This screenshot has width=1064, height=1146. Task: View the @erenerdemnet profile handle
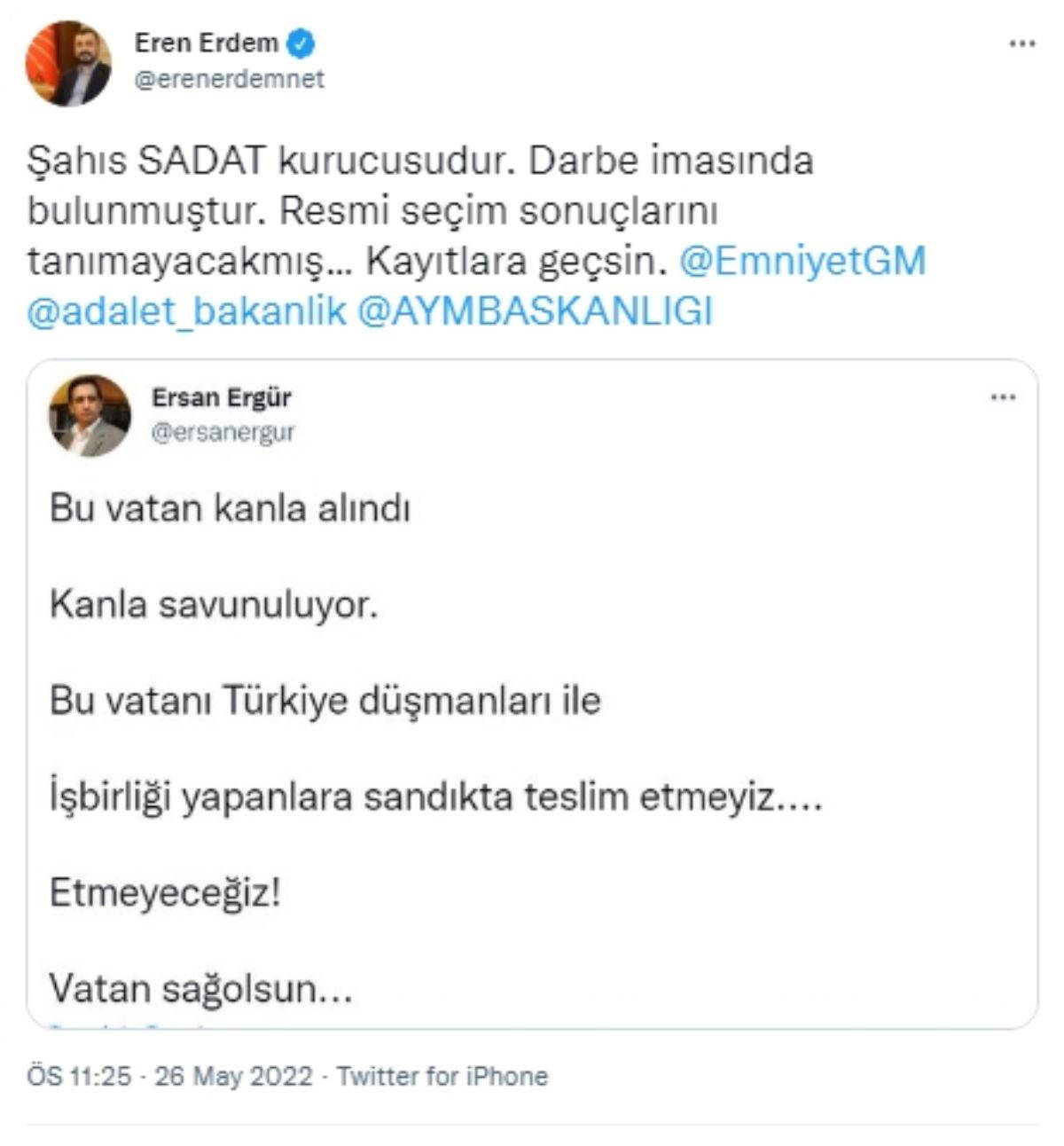pyautogui.click(x=229, y=79)
